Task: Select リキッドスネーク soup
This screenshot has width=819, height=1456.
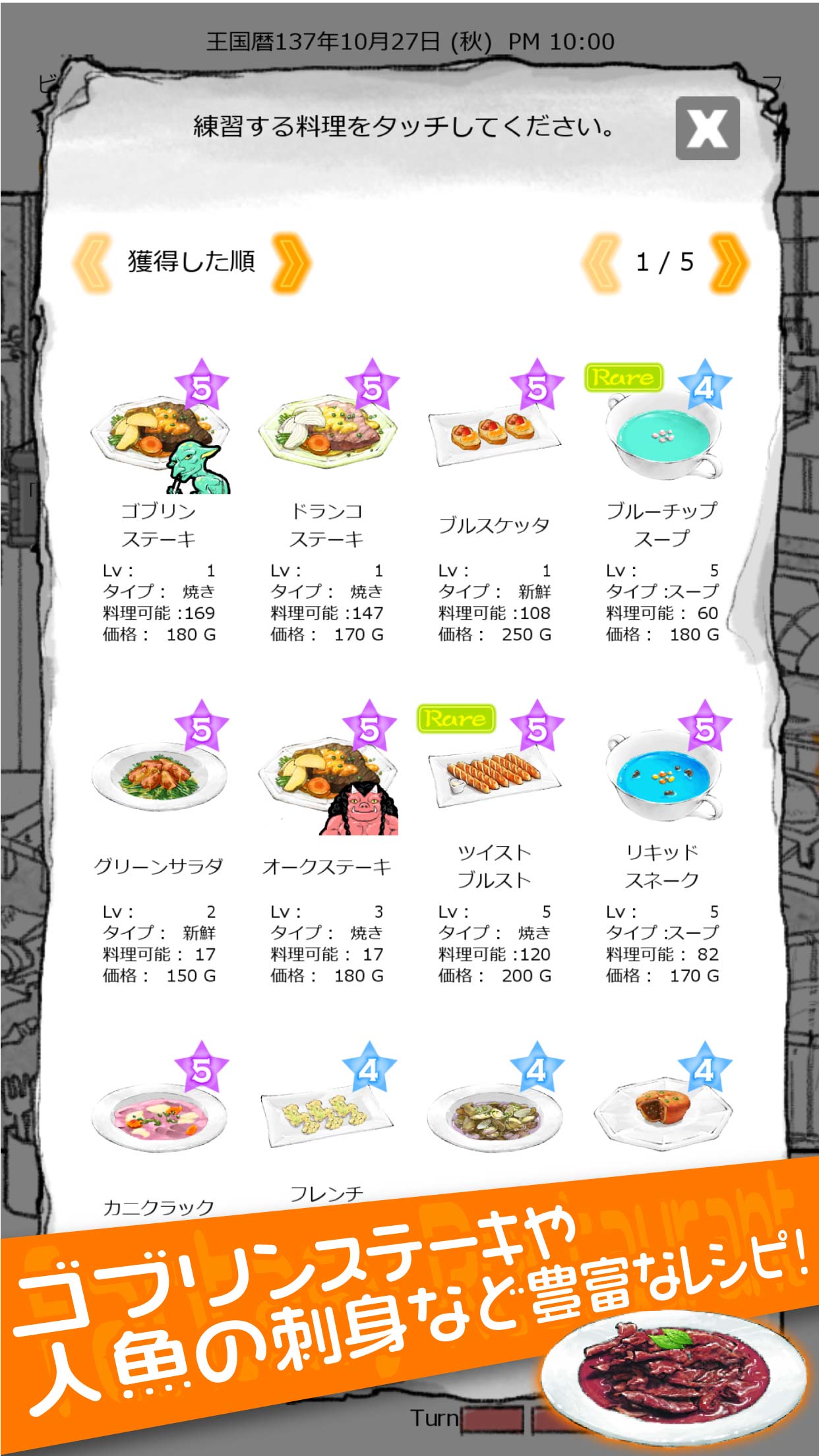Action: 662,778
